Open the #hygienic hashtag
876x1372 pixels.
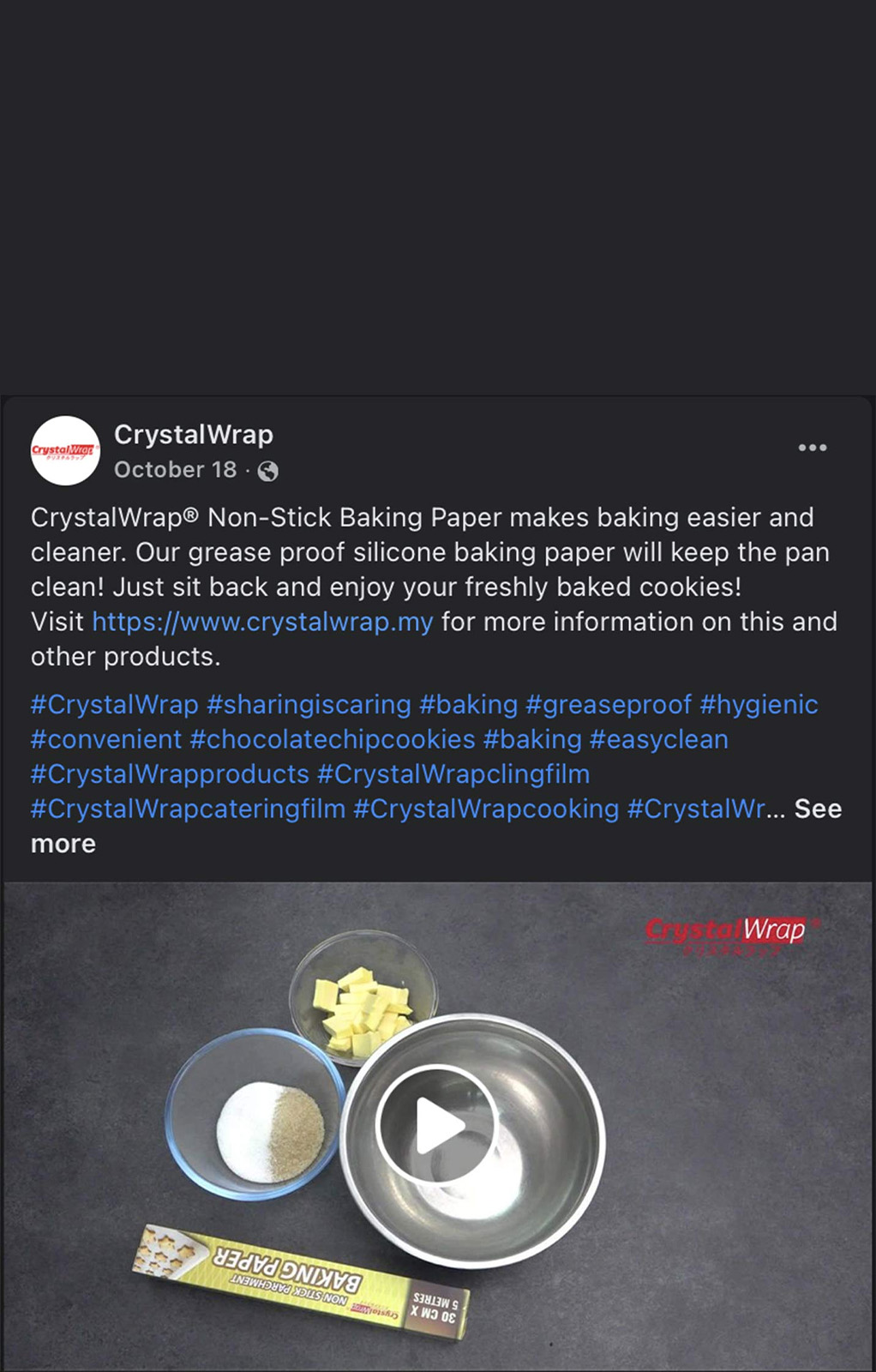[x=759, y=705]
